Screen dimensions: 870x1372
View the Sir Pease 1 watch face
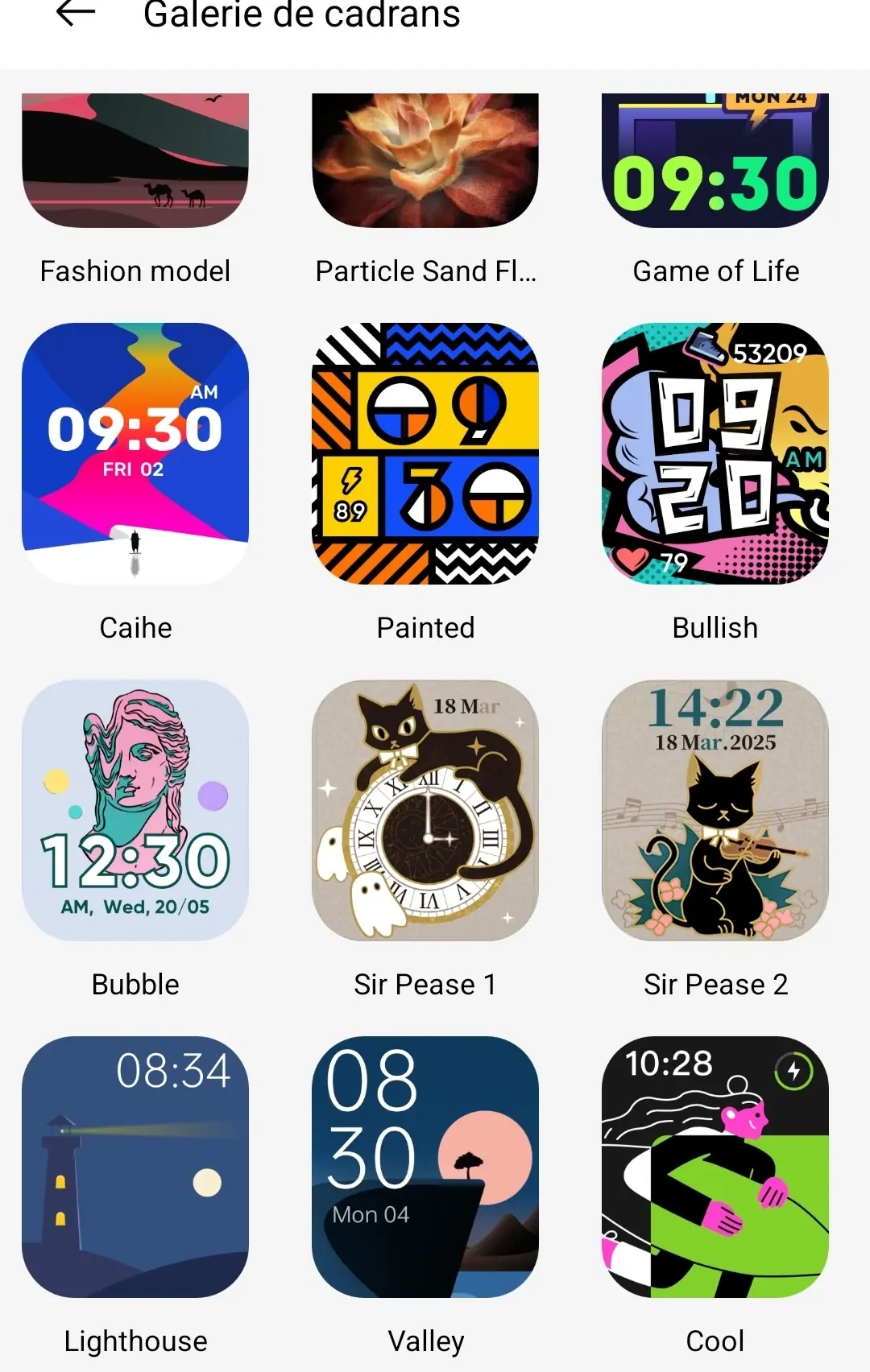pyautogui.click(x=425, y=810)
